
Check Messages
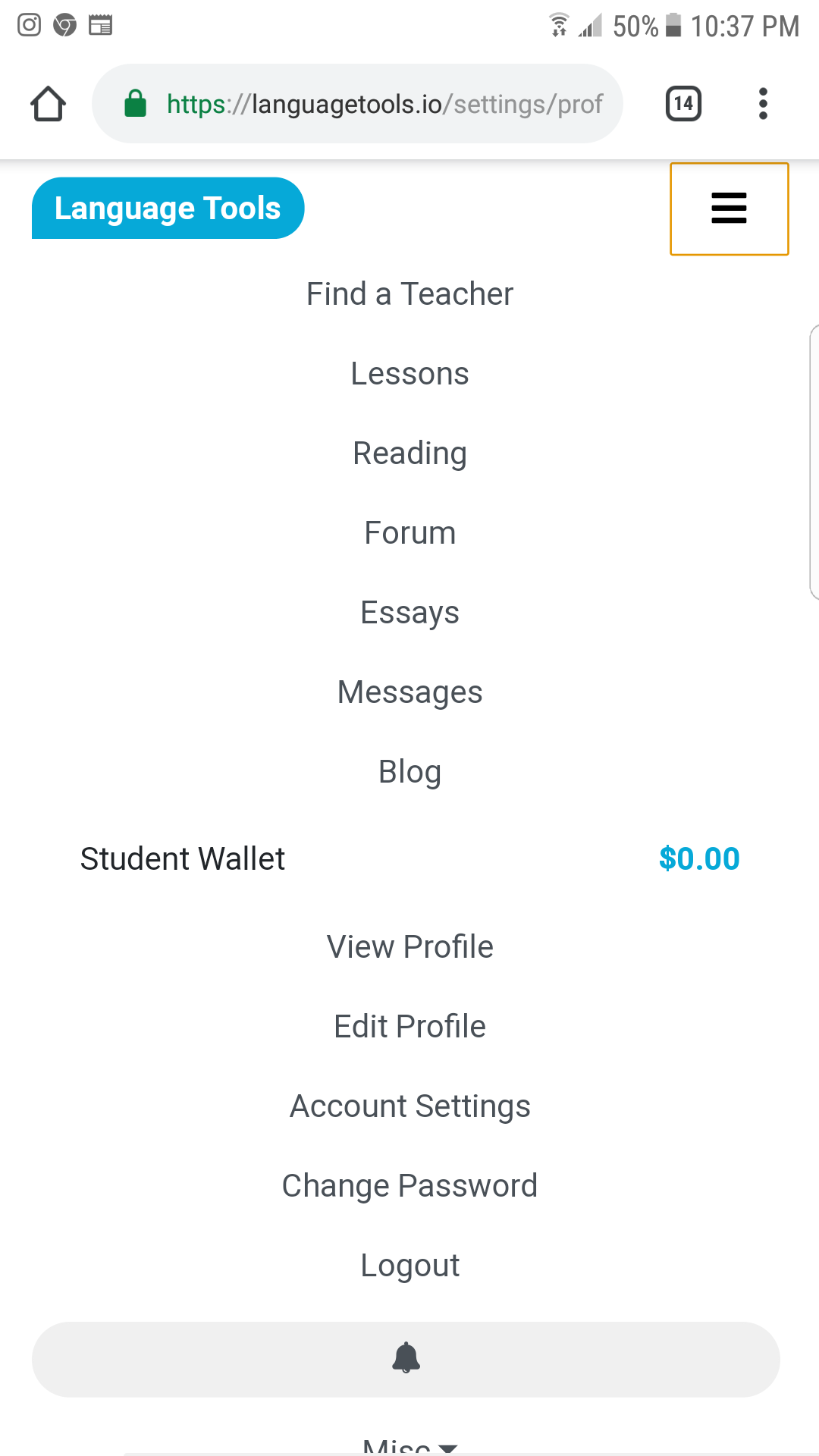click(x=409, y=692)
